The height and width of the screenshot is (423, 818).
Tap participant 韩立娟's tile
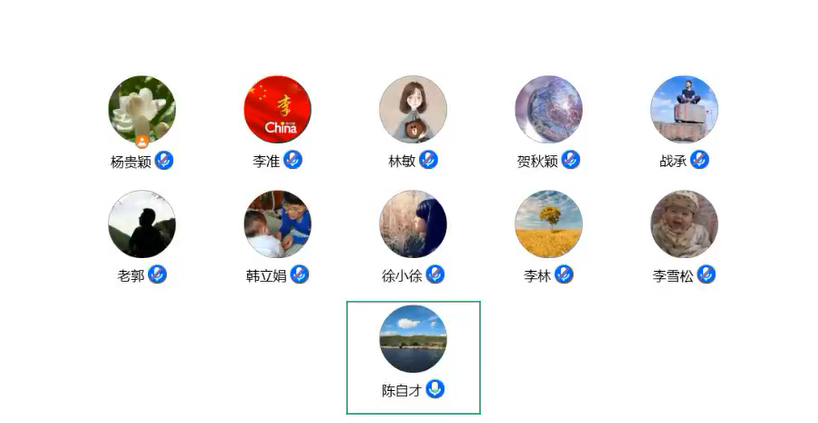click(x=277, y=225)
